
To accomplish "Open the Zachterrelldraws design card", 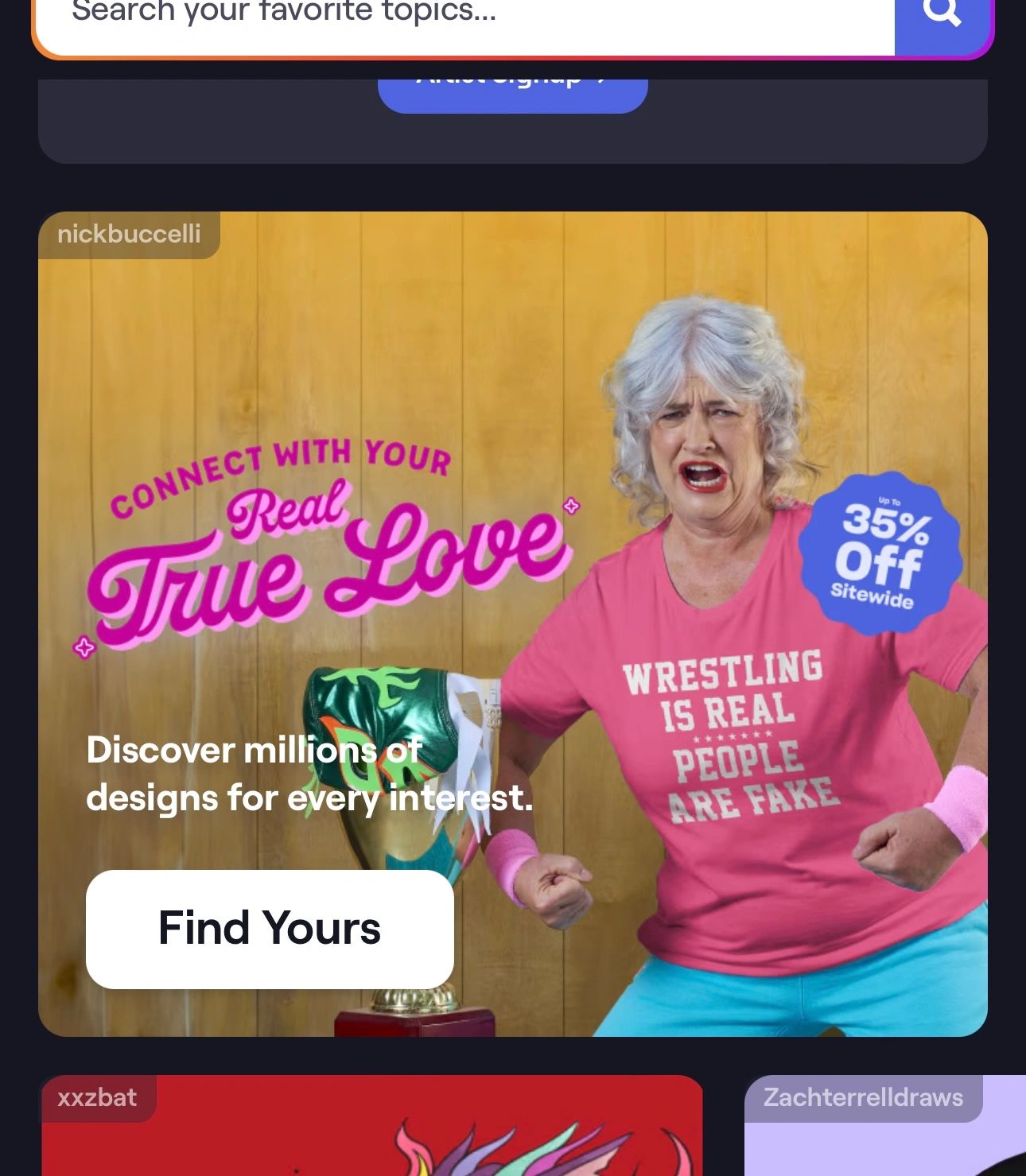I will [x=885, y=1125].
